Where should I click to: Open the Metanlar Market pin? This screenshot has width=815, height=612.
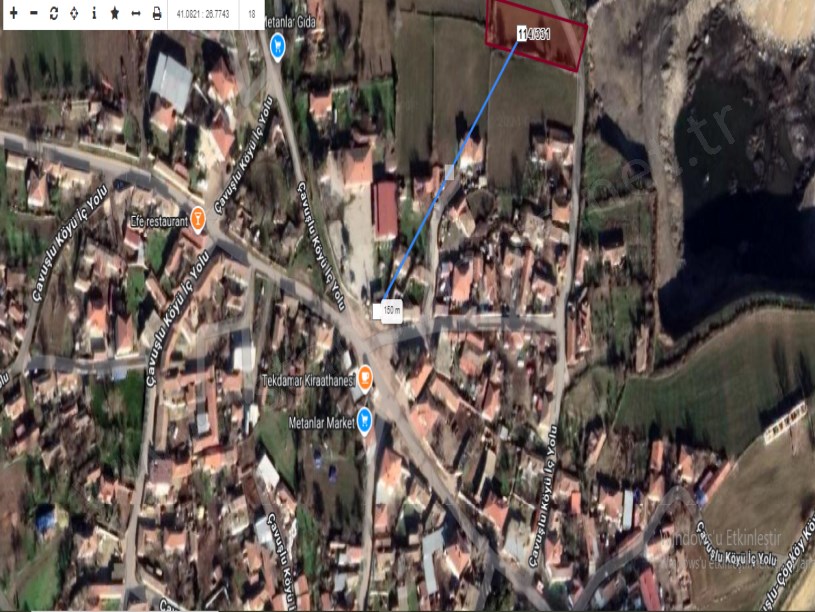(365, 420)
